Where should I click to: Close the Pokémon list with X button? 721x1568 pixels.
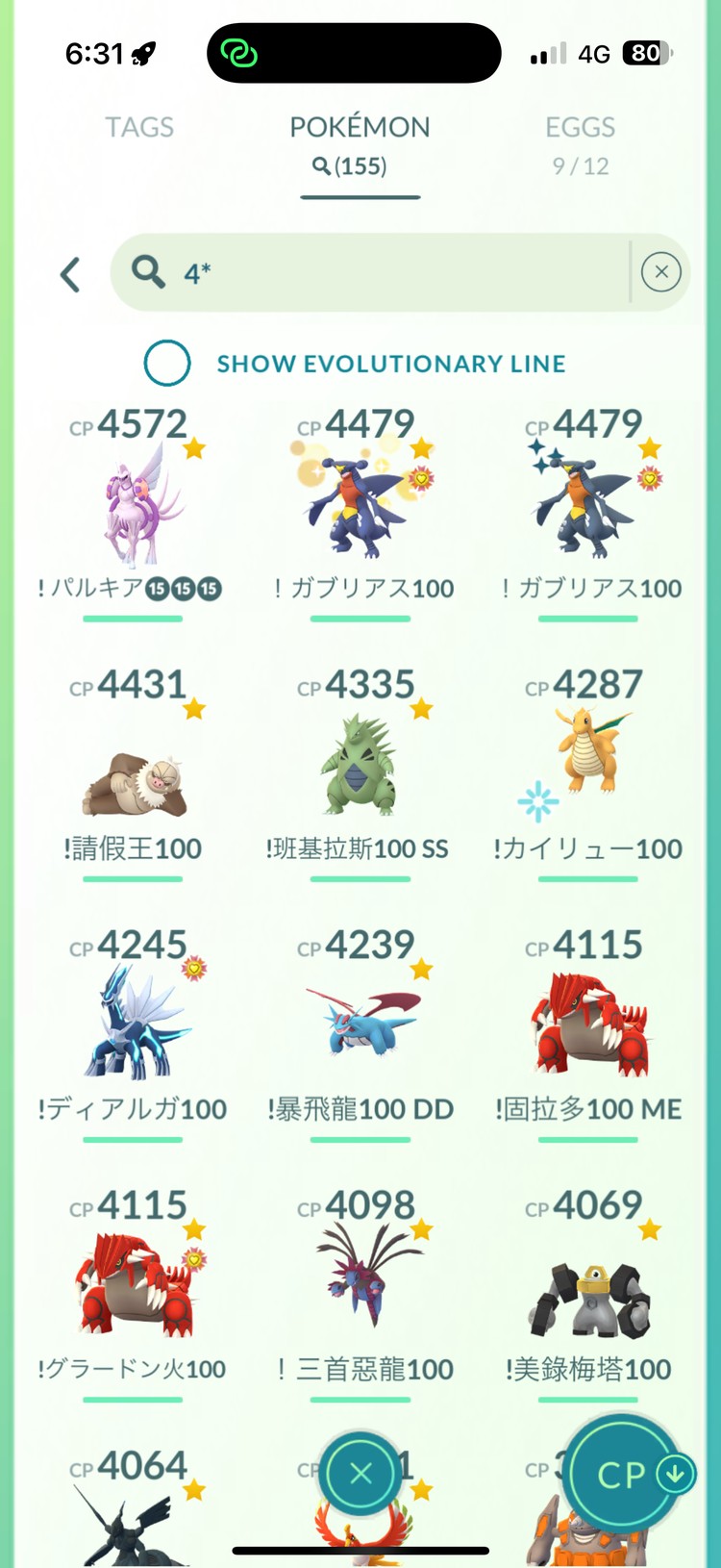click(360, 1473)
